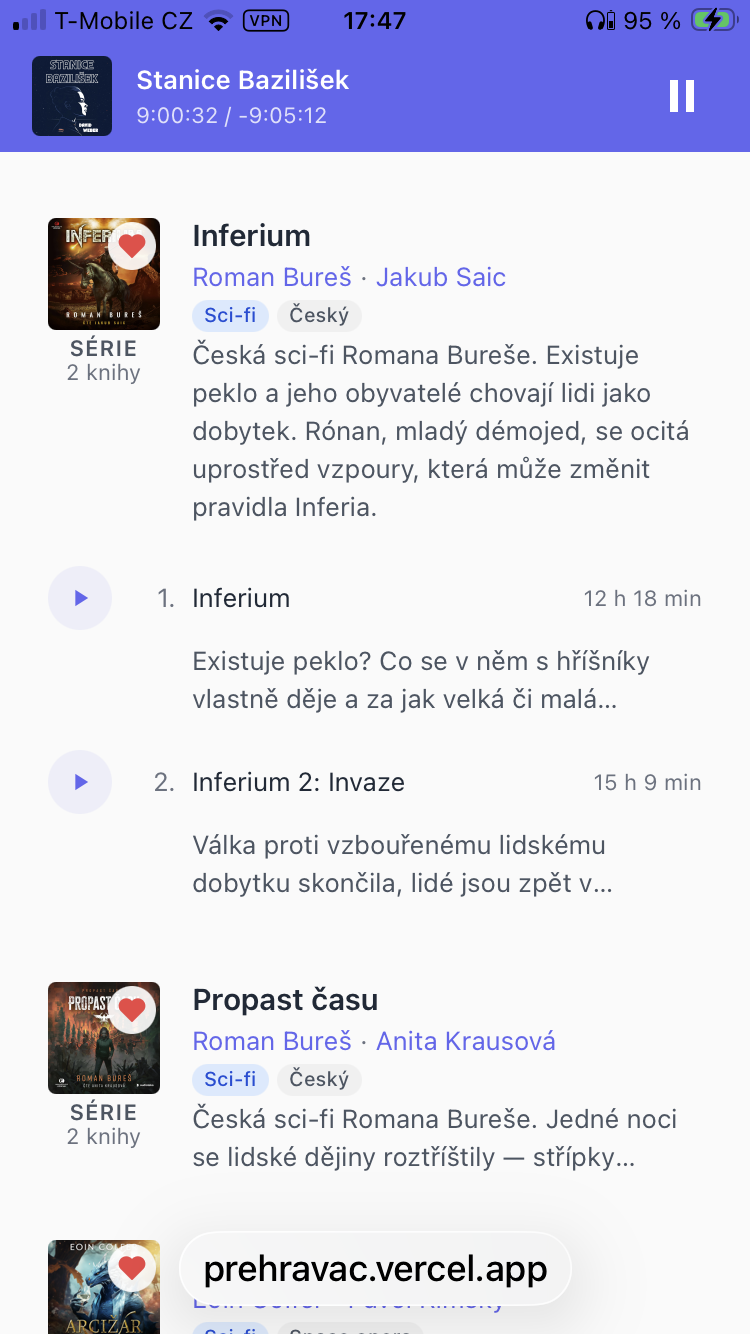Open the Inferium 2: Invaze entry
Screen dimensions: 750x1334
[x=299, y=782]
